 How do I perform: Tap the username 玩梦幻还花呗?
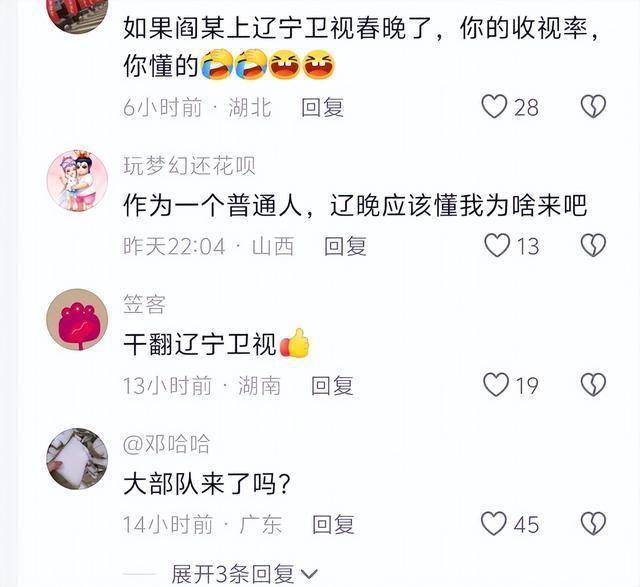pos(189,165)
